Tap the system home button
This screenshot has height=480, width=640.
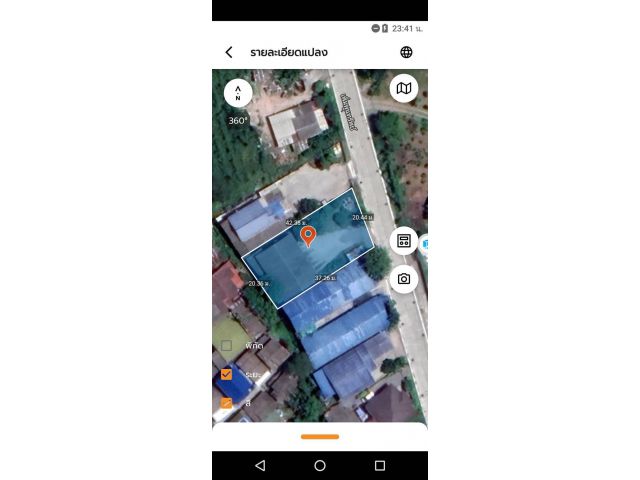pyautogui.click(x=320, y=466)
